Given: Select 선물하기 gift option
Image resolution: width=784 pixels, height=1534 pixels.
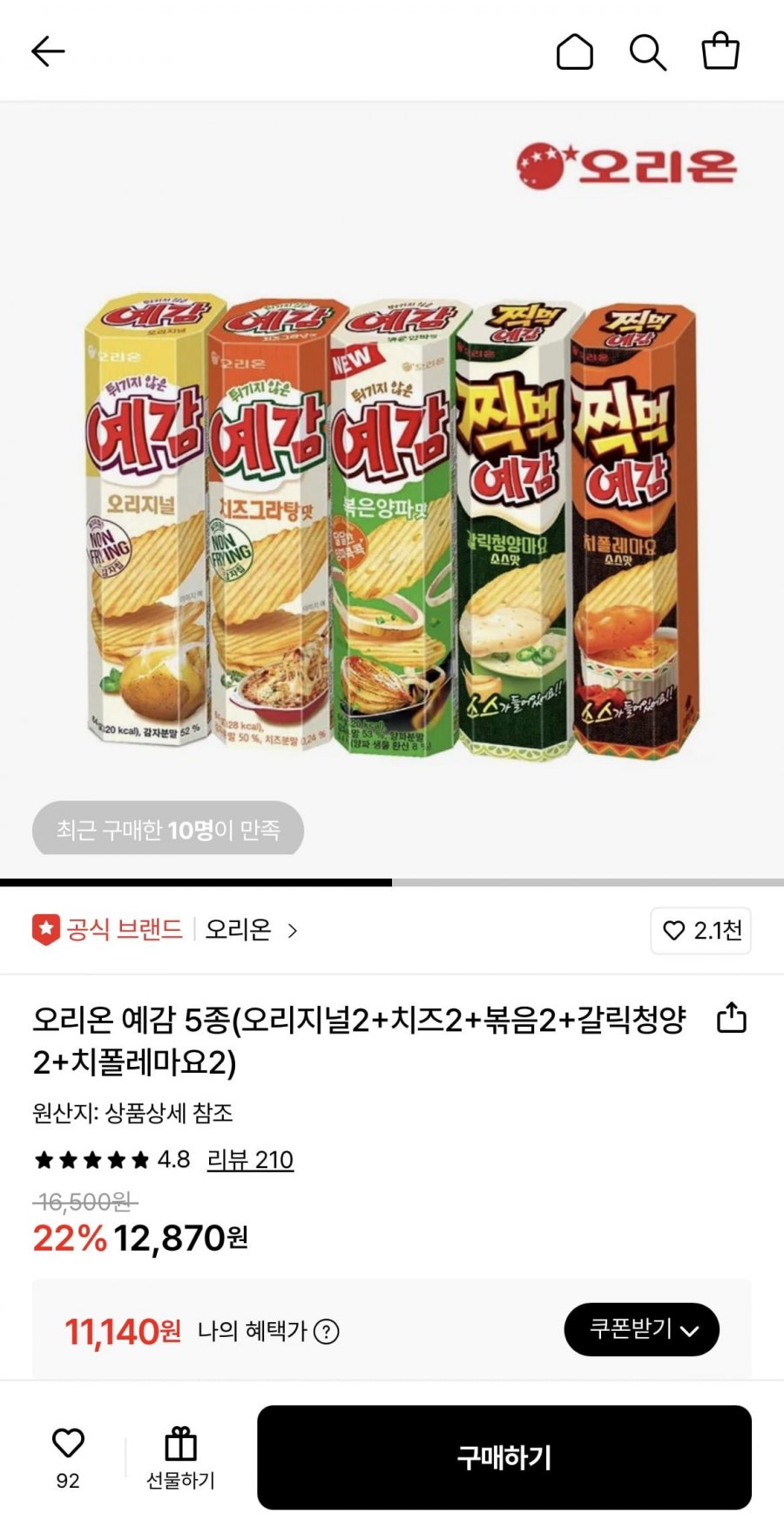Looking at the screenshot, I should [180, 1456].
